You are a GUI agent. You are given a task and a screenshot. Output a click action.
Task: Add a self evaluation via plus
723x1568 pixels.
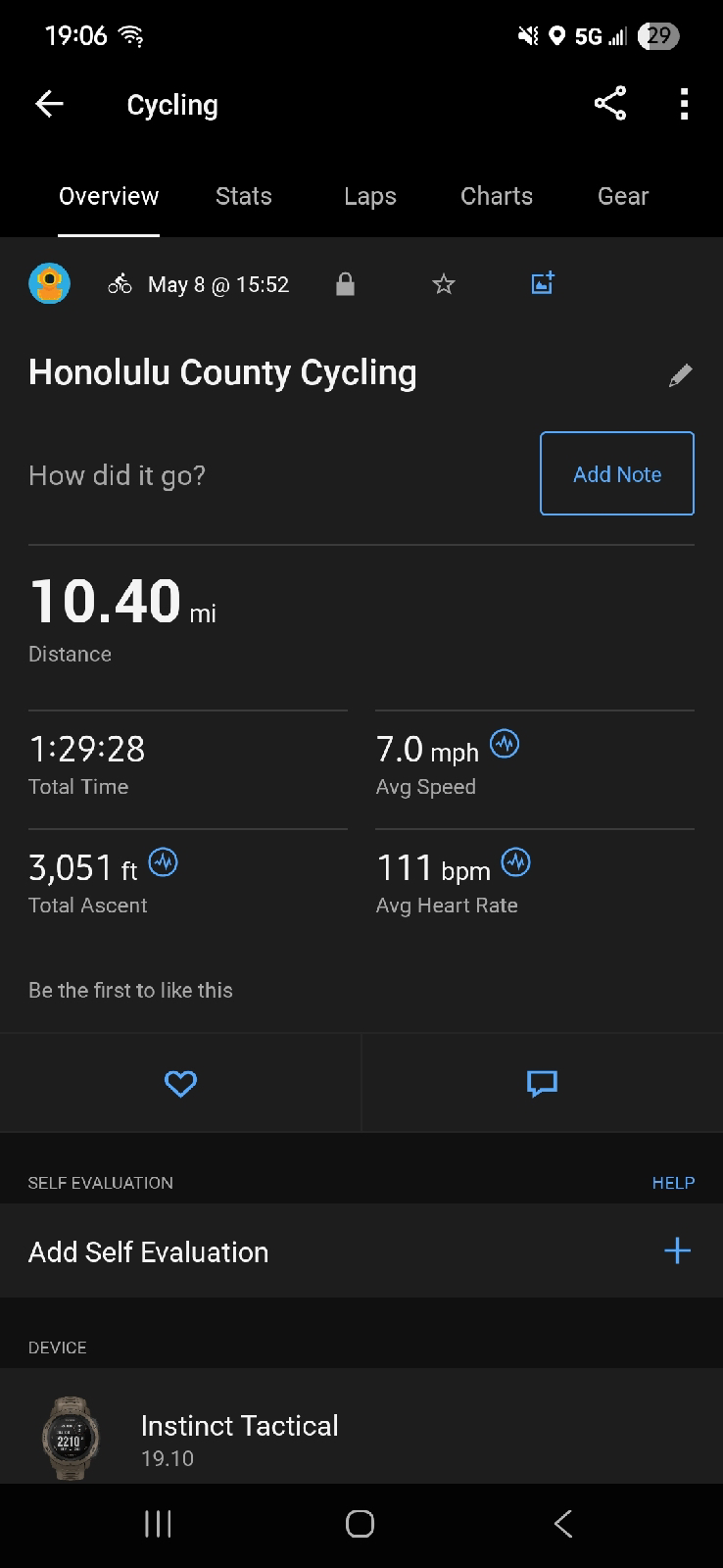coord(677,1250)
